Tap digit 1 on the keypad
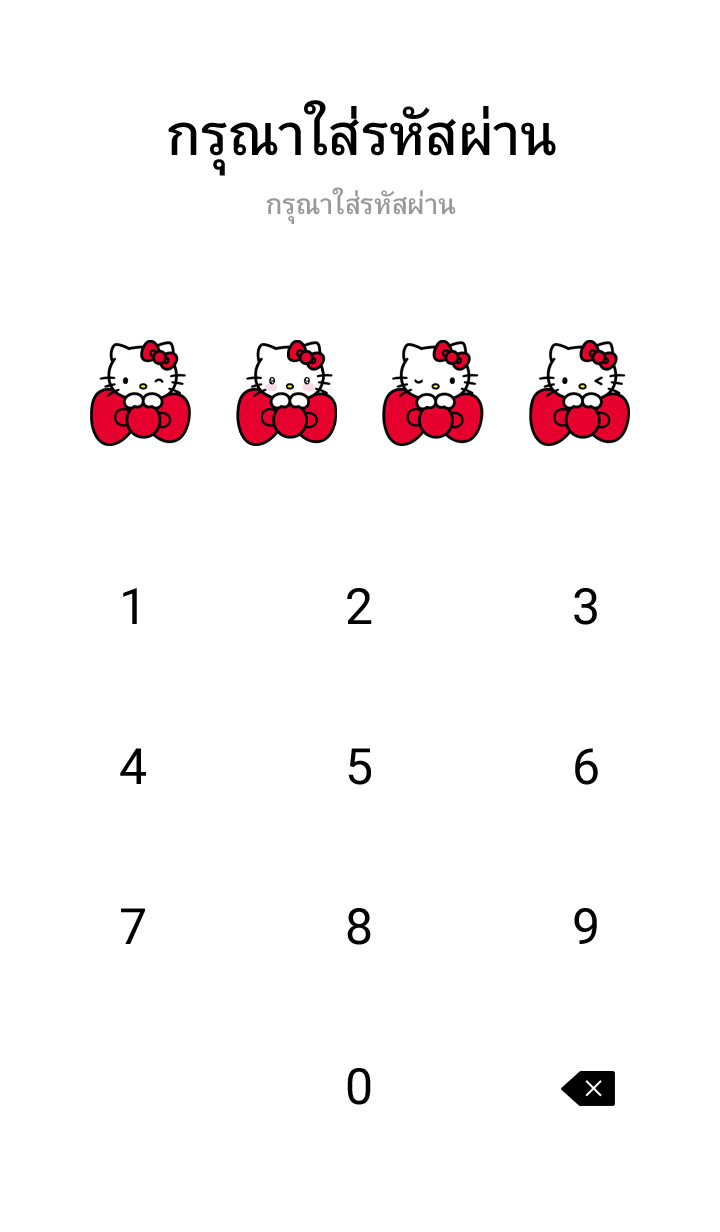This screenshot has width=720, height=1232. (132, 607)
